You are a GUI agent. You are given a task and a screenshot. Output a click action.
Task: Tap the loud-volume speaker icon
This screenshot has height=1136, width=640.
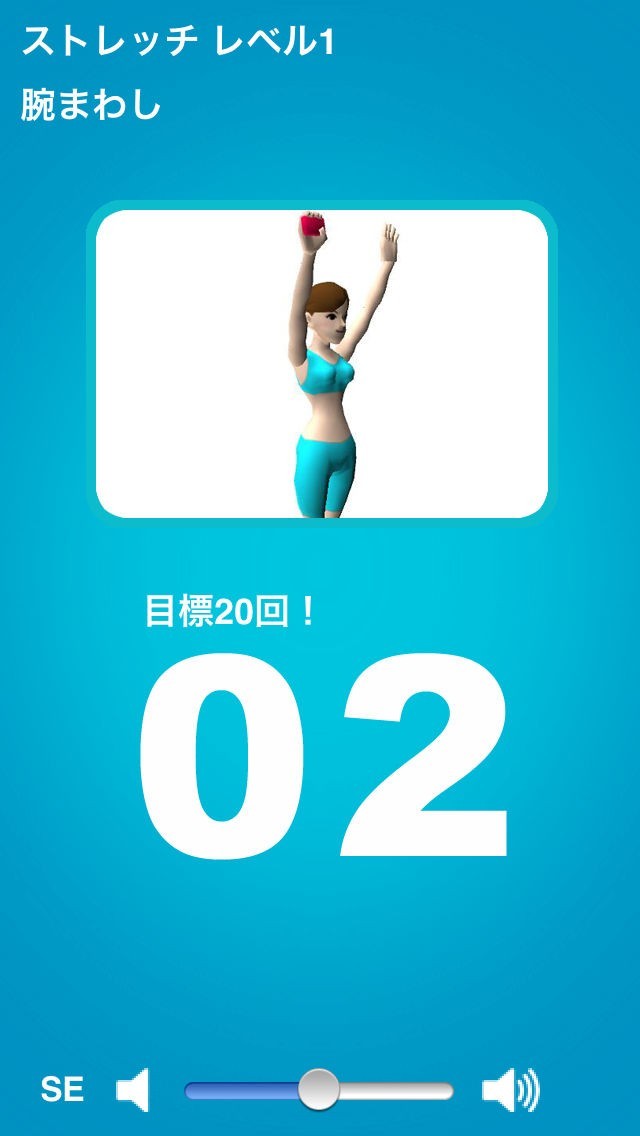click(x=509, y=1089)
